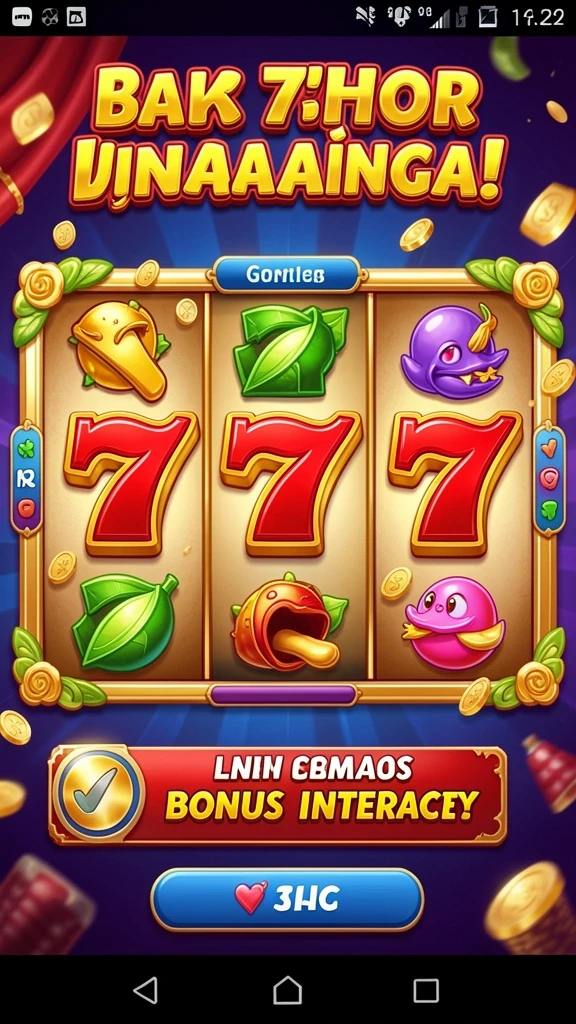
Task: Go back with the system back button
Action: (146, 990)
